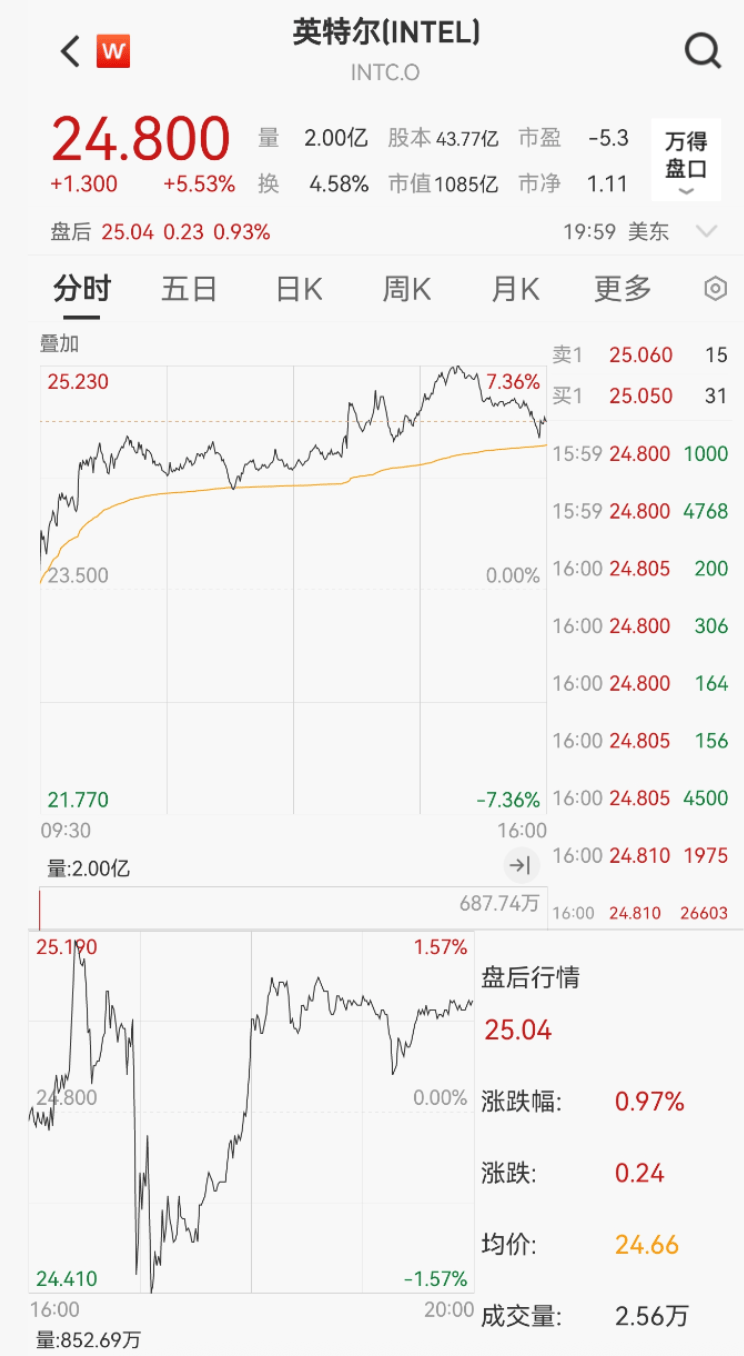Viewport: 744px width, 1356px height.
Task: Go back using the top-left arrow
Action: pyautogui.click(x=70, y=51)
